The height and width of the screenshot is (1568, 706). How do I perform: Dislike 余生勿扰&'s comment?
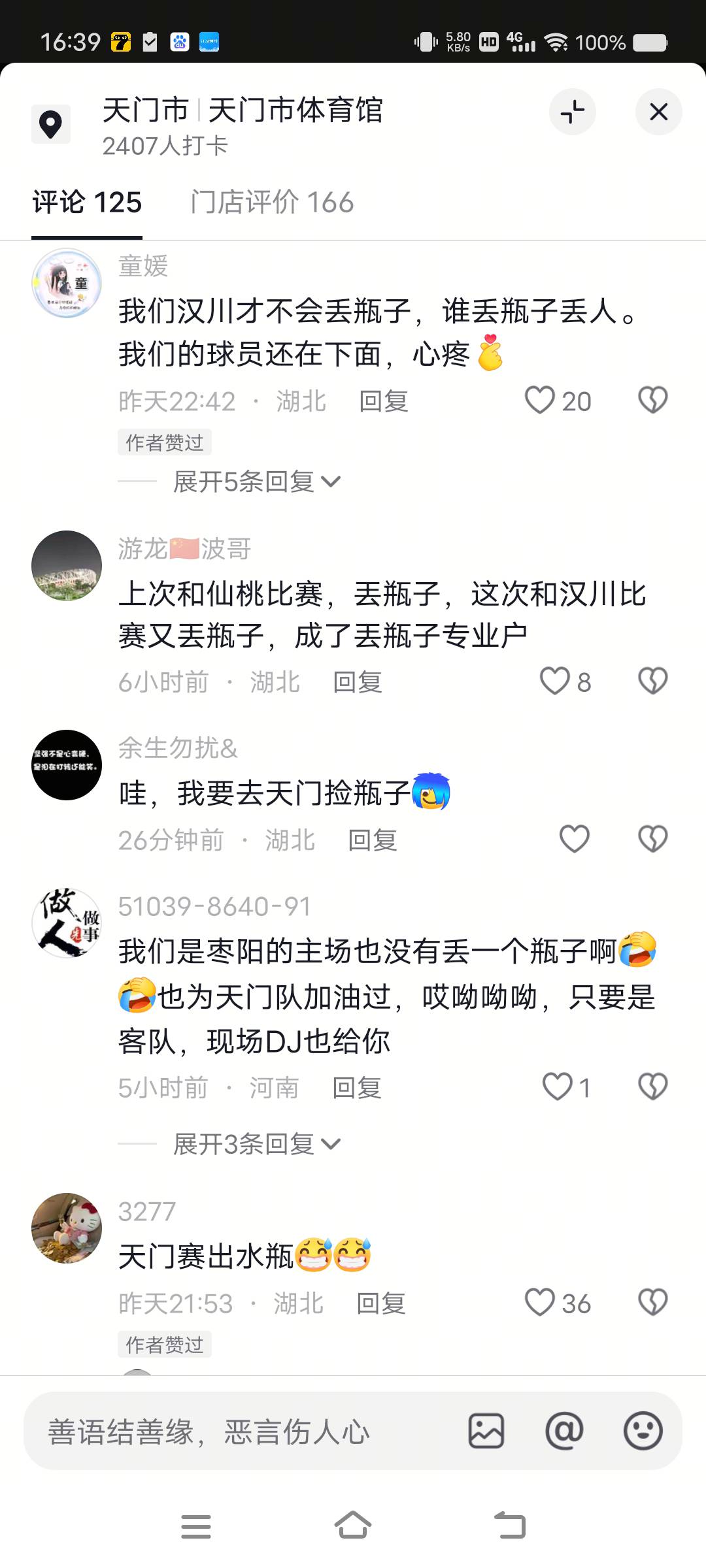click(652, 839)
